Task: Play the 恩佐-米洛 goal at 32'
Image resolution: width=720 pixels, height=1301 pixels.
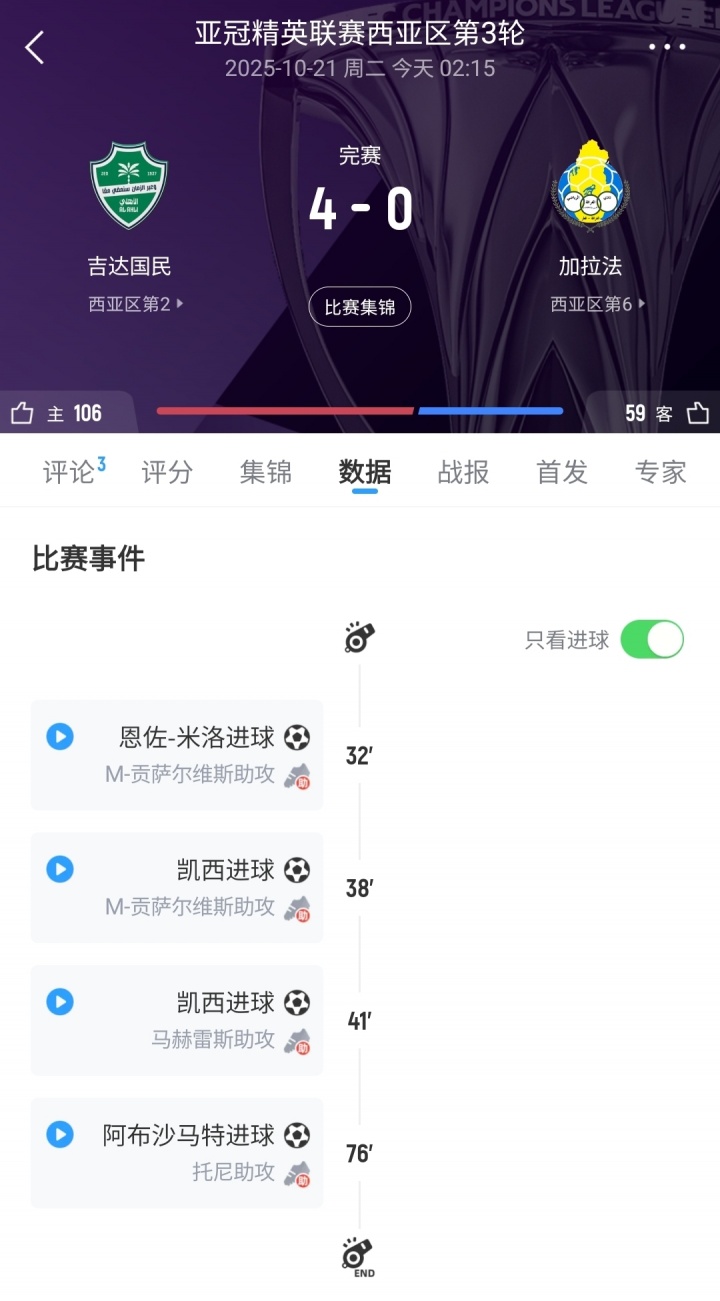Action: click(x=60, y=737)
